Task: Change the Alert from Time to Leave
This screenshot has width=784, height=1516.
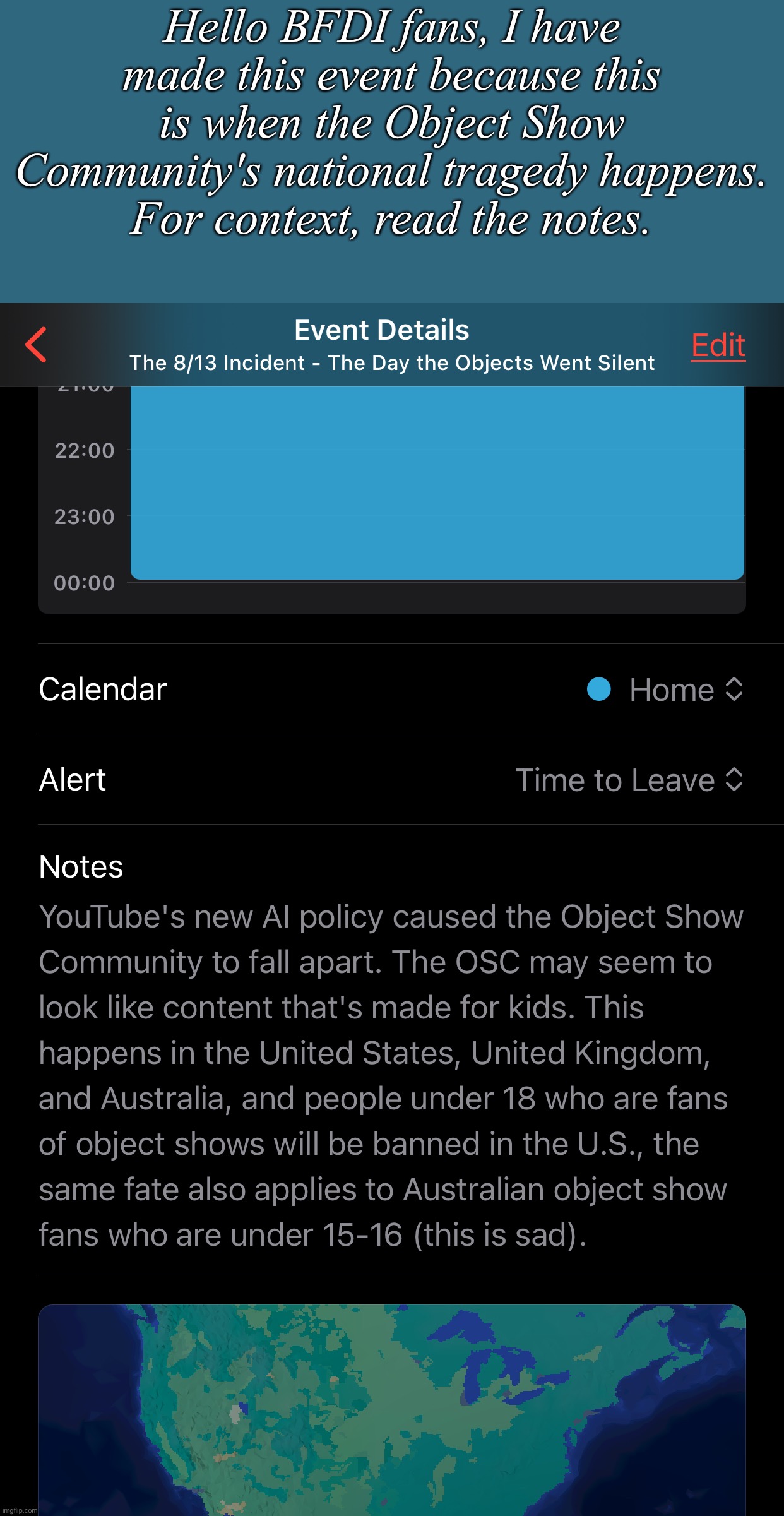Action: [629, 780]
